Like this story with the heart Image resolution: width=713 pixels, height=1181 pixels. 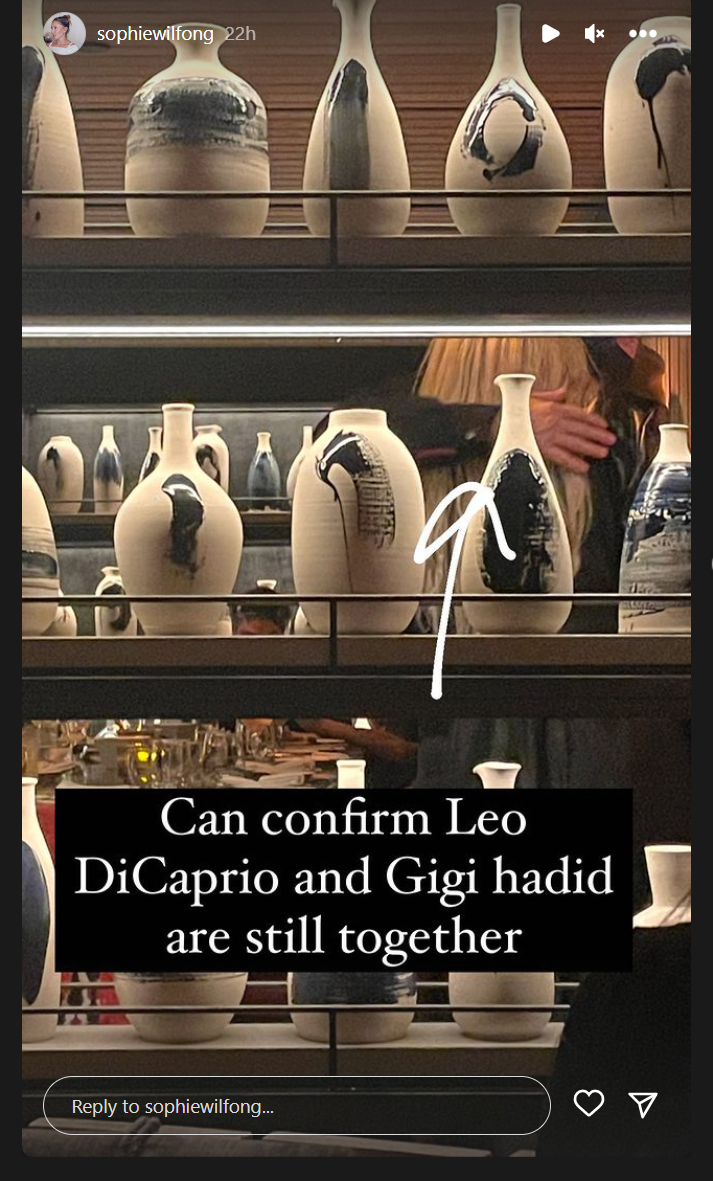pos(589,1103)
